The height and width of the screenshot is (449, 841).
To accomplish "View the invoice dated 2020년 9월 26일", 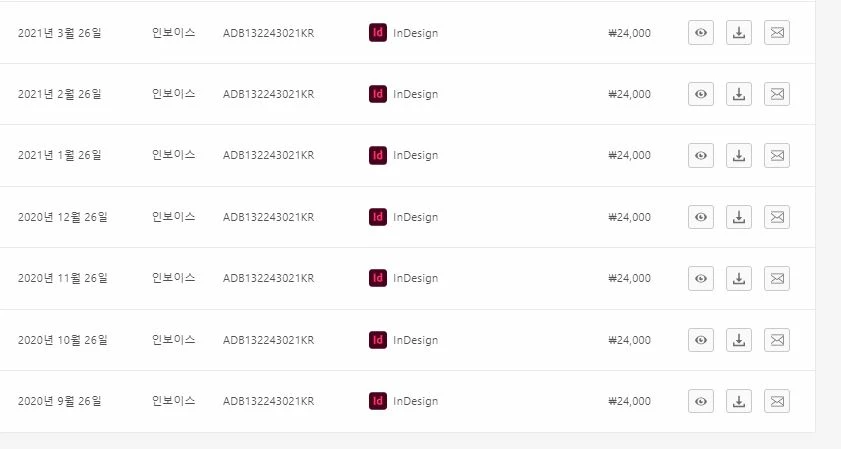I will click(701, 401).
